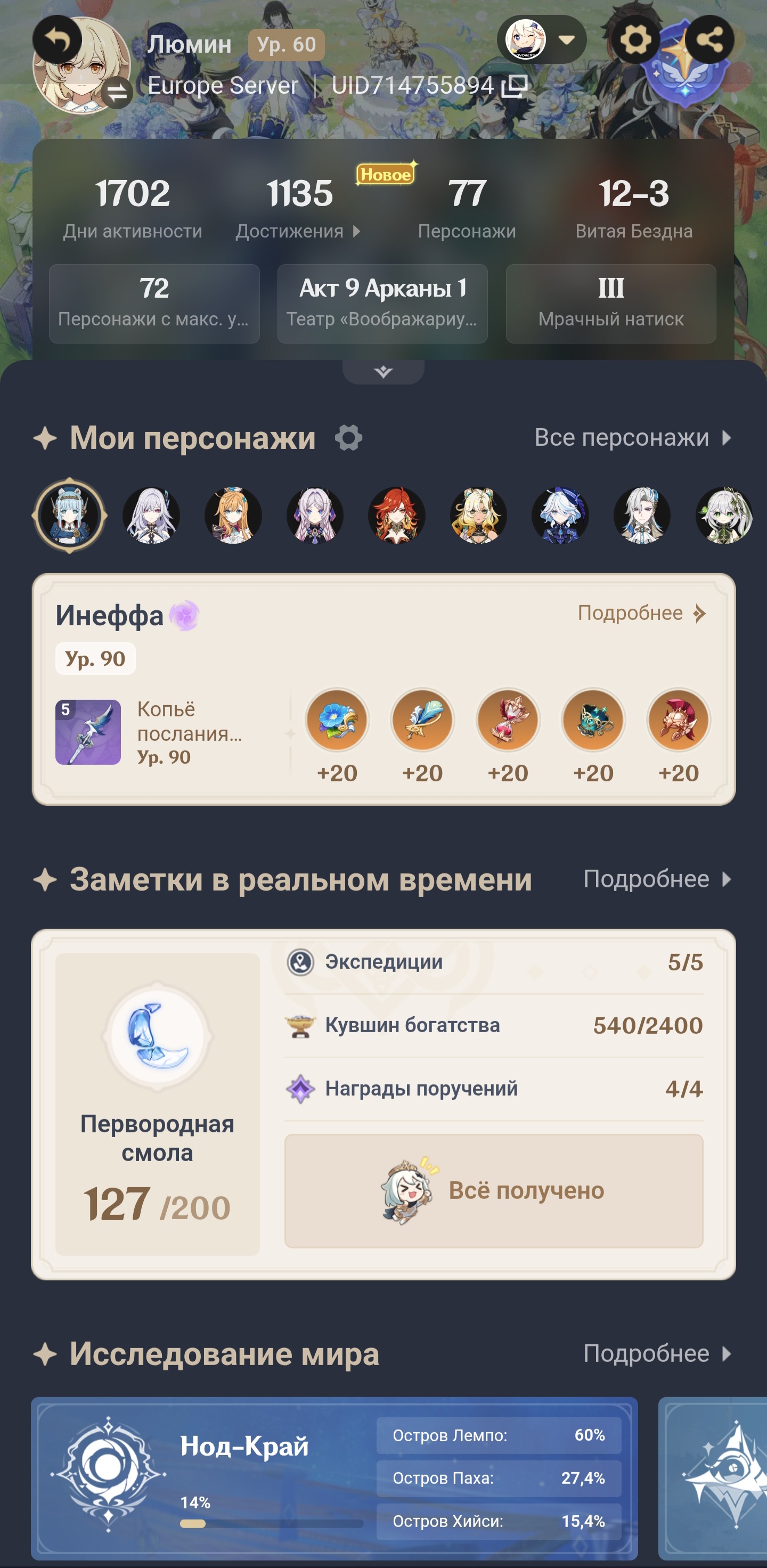Viewport: 767px width, 1568px height.
Task: Tap the Всё получено button
Action: coord(494,1190)
